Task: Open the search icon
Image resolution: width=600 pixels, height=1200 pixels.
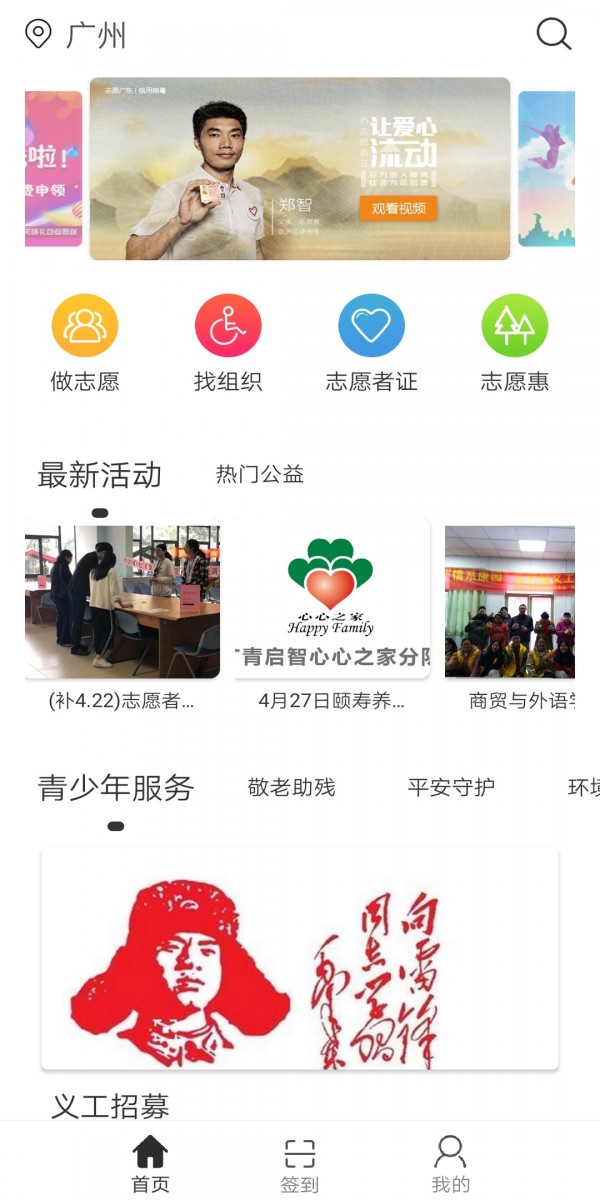Action: pyautogui.click(x=553, y=34)
